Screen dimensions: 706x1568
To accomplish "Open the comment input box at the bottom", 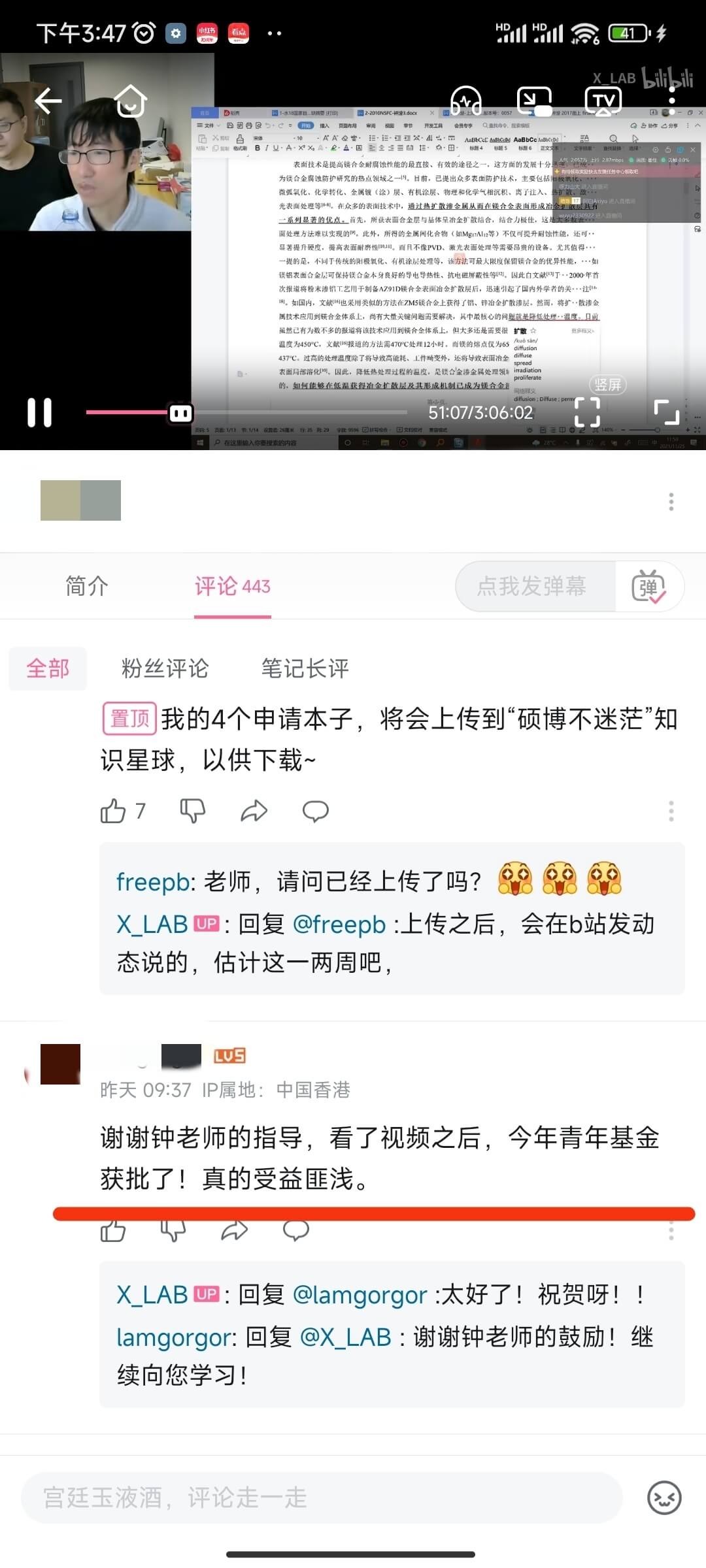I will coord(321,1497).
